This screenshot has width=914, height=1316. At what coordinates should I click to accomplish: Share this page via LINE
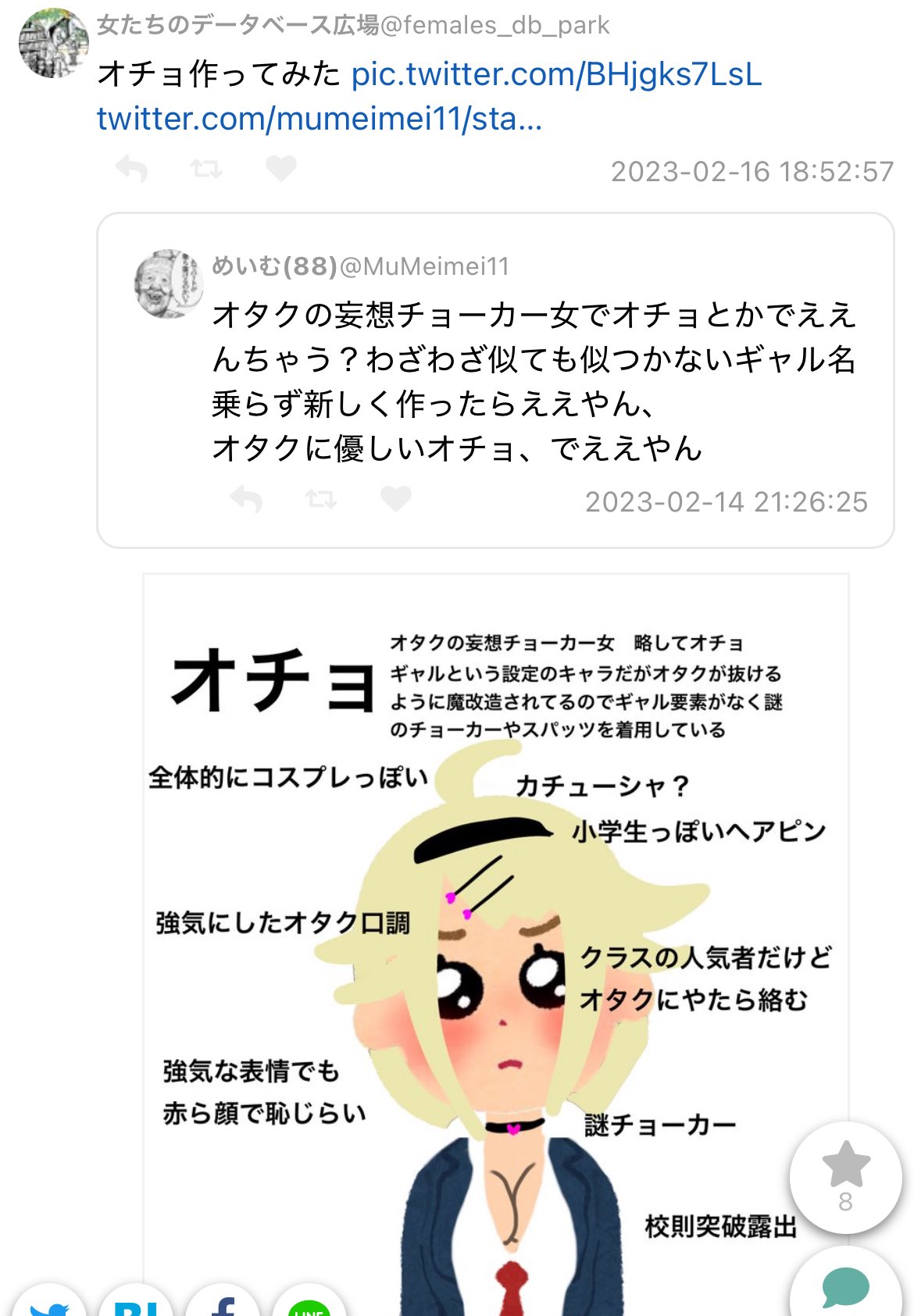[x=309, y=1304]
